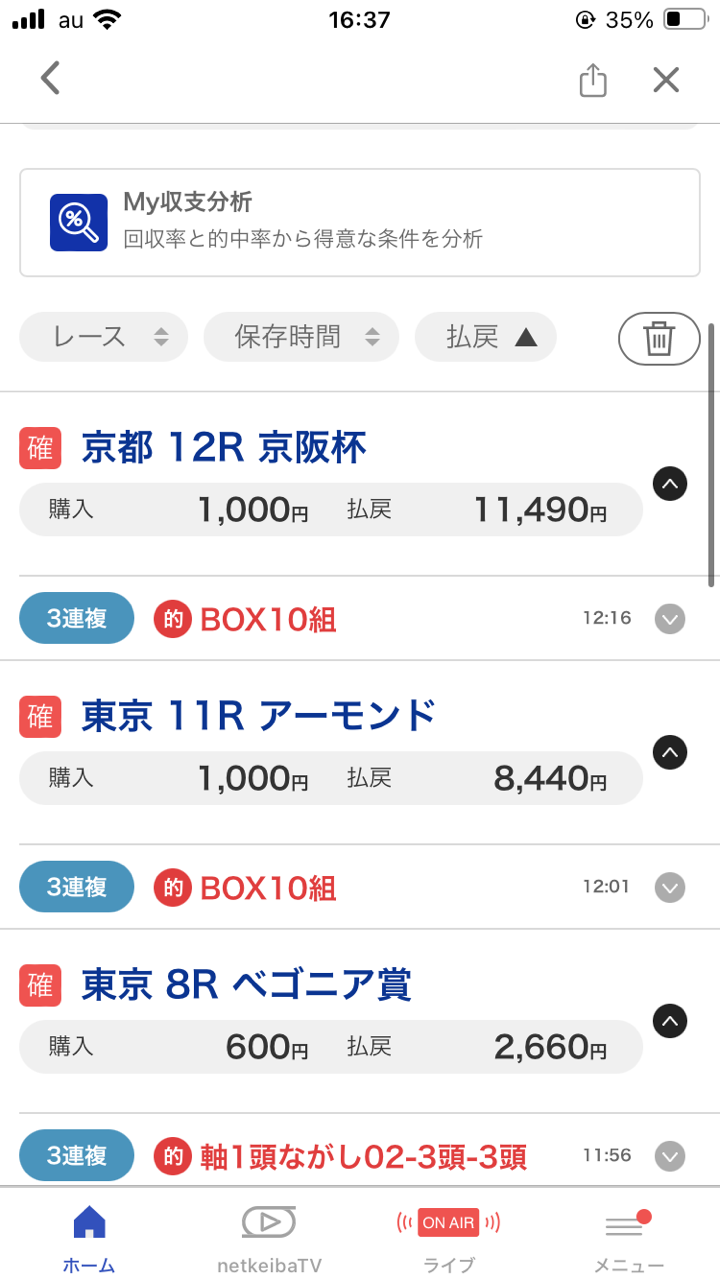Sort by 保存時間
Viewport: 720px width, 1280px height.
301,337
